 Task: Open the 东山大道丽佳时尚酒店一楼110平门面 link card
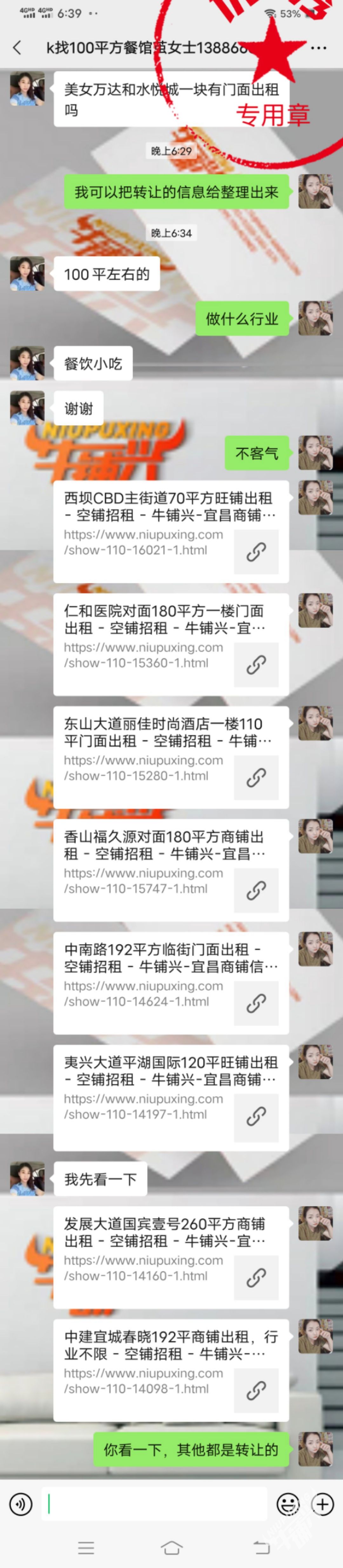click(171, 756)
